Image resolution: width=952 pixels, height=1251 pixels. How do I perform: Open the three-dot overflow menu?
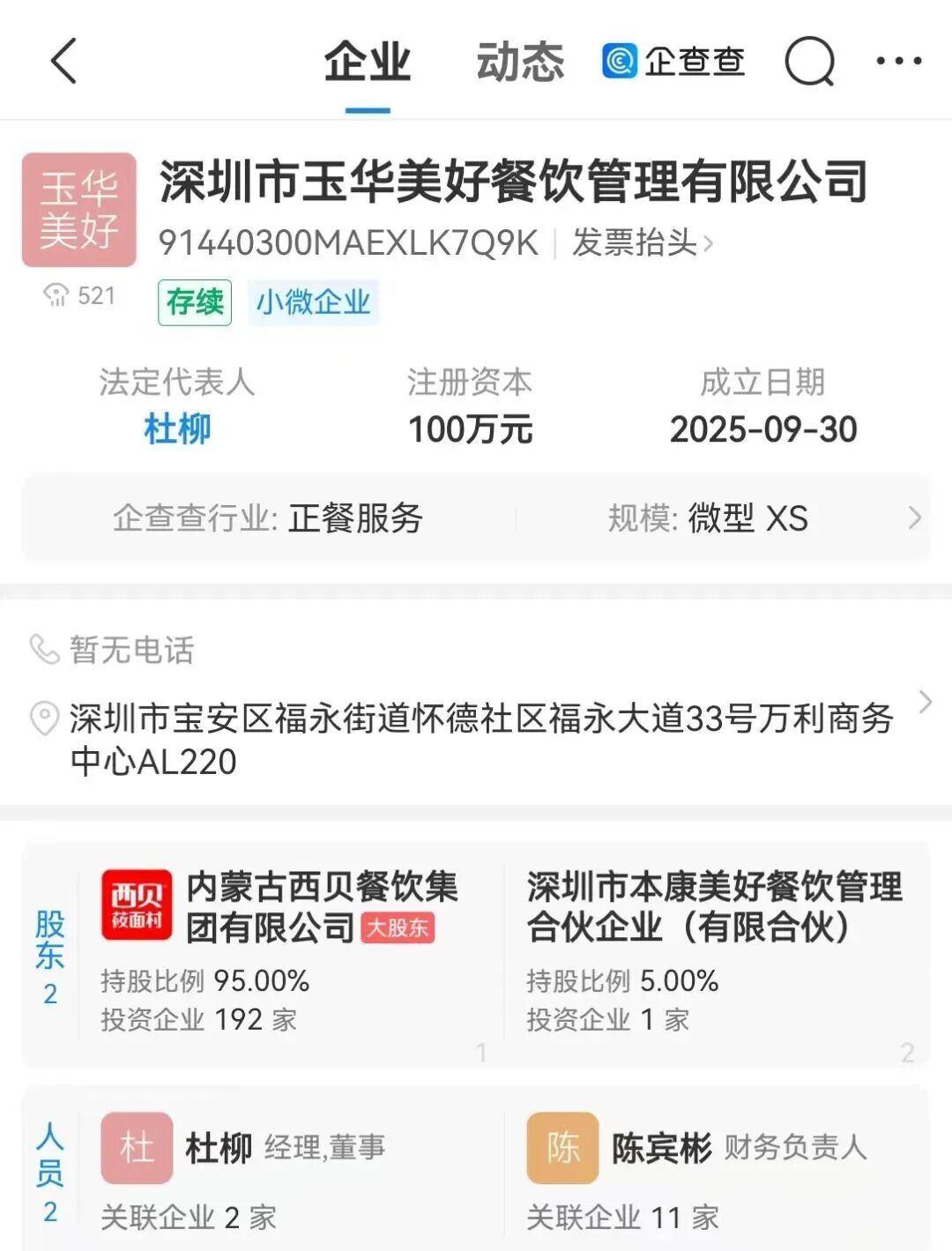(x=899, y=62)
